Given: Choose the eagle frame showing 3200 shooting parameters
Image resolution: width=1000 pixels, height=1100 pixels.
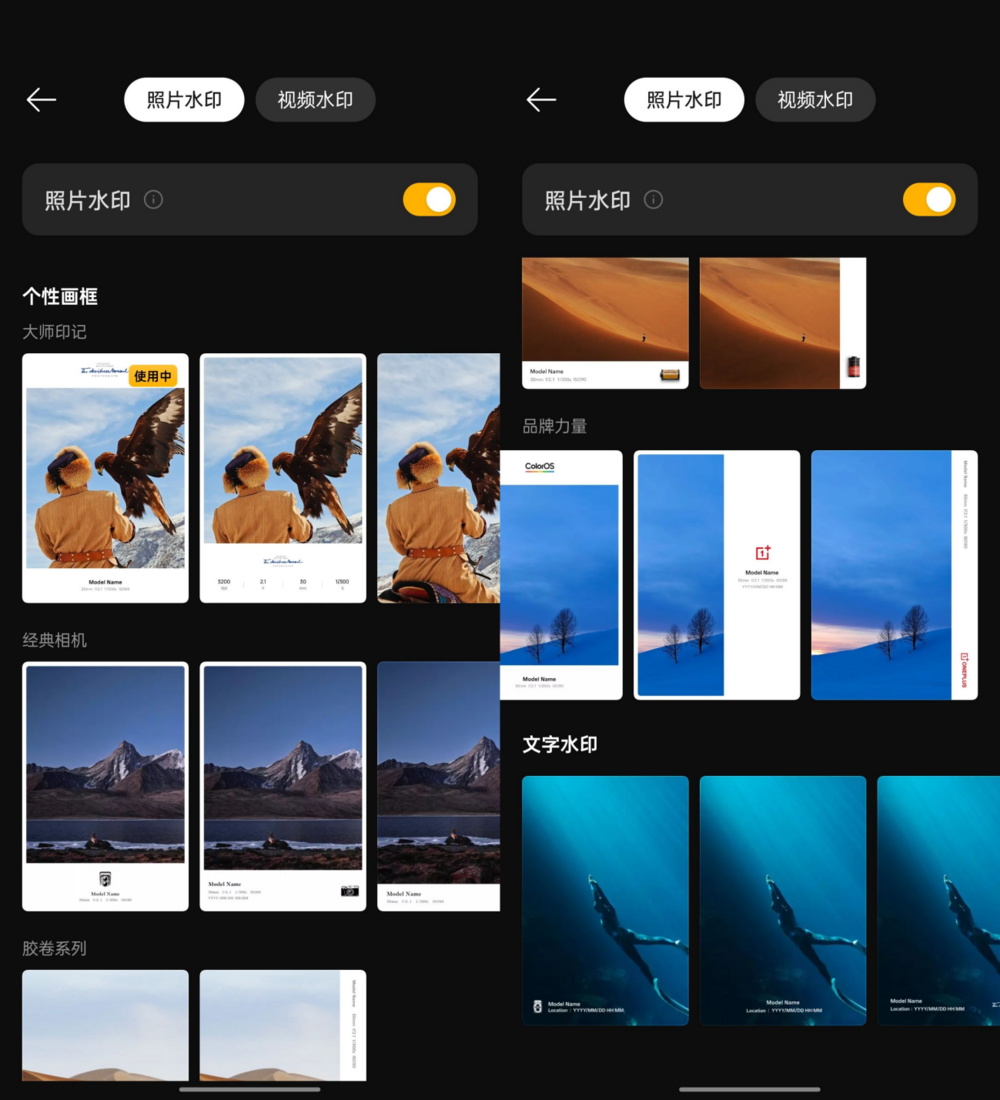Looking at the screenshot, I should pyautogui.click(x=283, y=478).
